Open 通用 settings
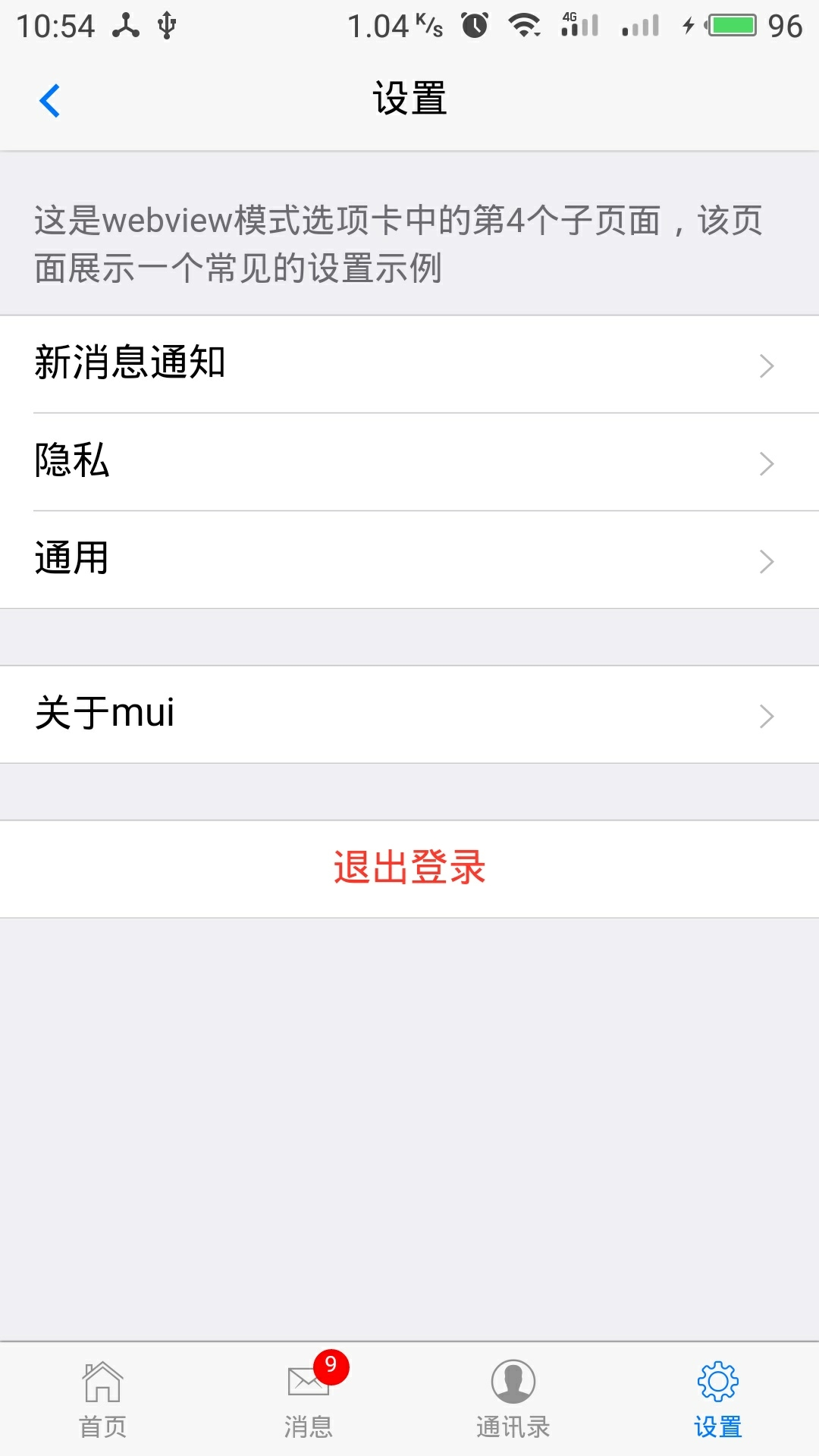This screenshot has width=819, height=1456. coord(409,560)
